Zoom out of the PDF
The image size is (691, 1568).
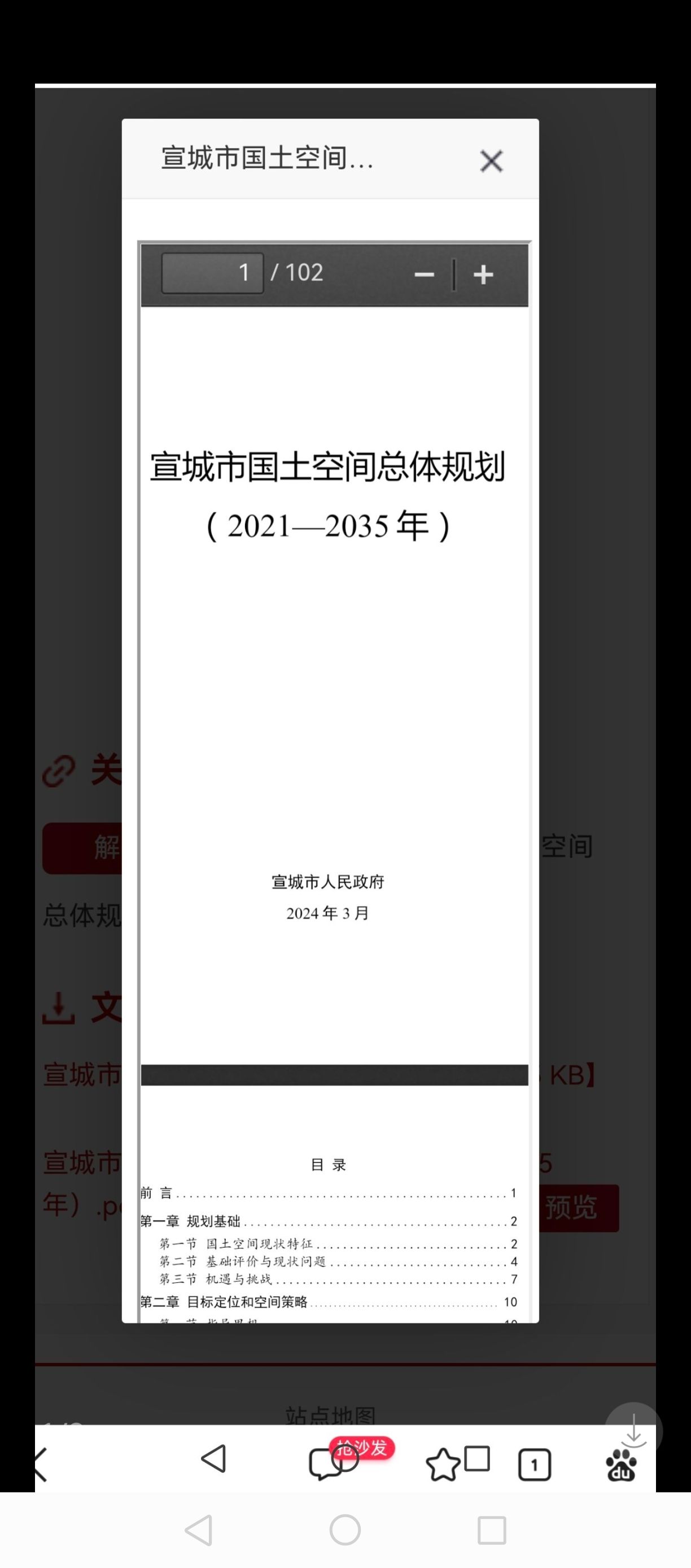click(424, 275)
